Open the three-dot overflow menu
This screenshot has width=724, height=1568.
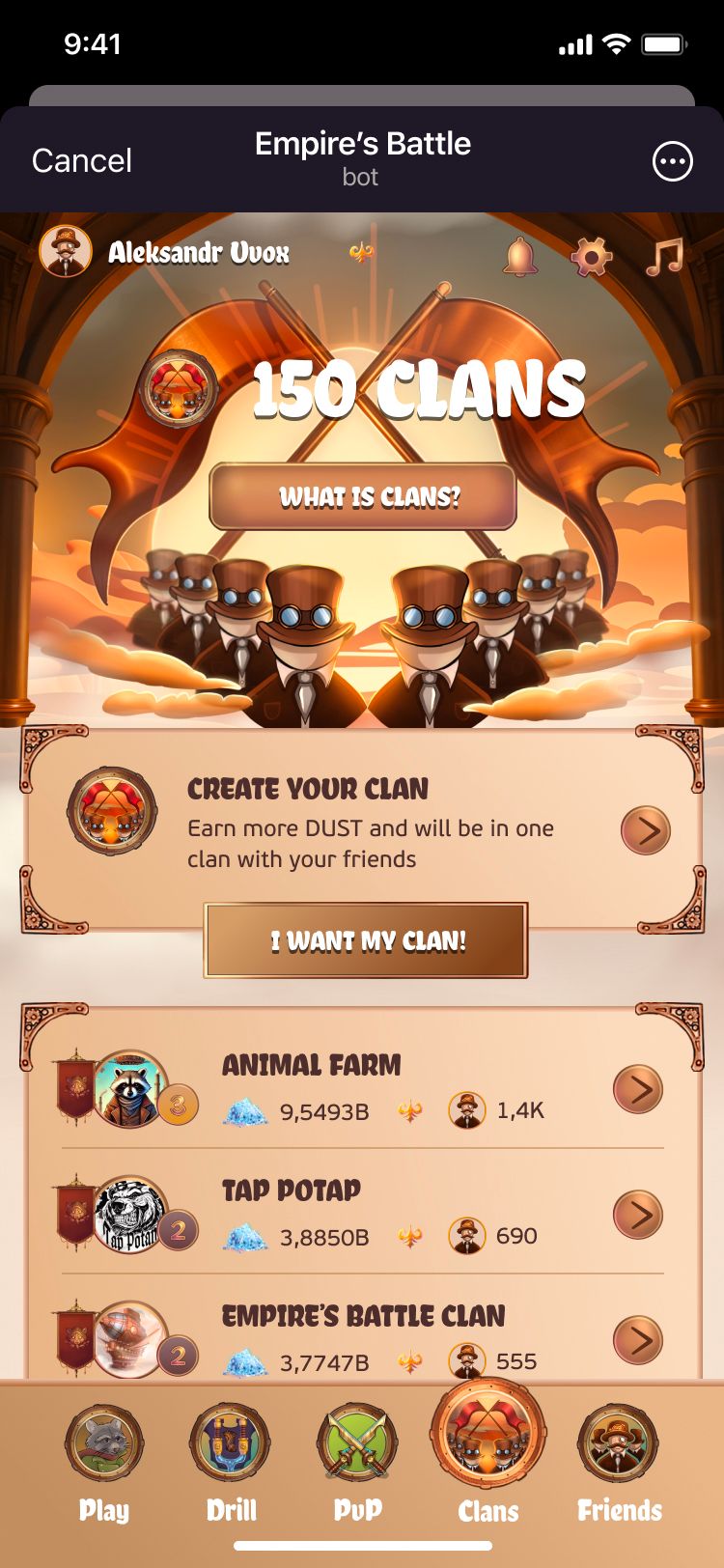(x=672, y=161)
